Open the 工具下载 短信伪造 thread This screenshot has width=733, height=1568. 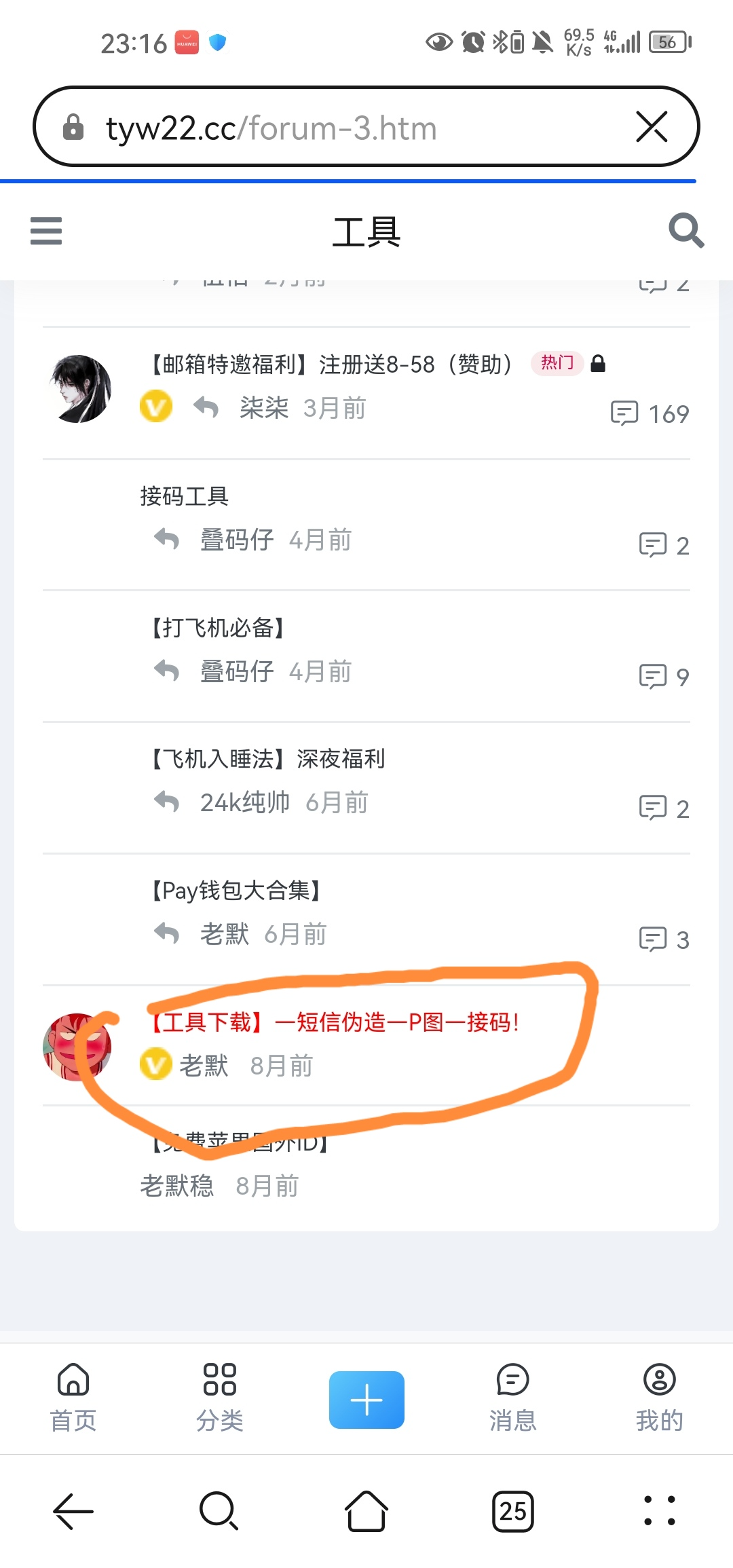point(333,1022)
